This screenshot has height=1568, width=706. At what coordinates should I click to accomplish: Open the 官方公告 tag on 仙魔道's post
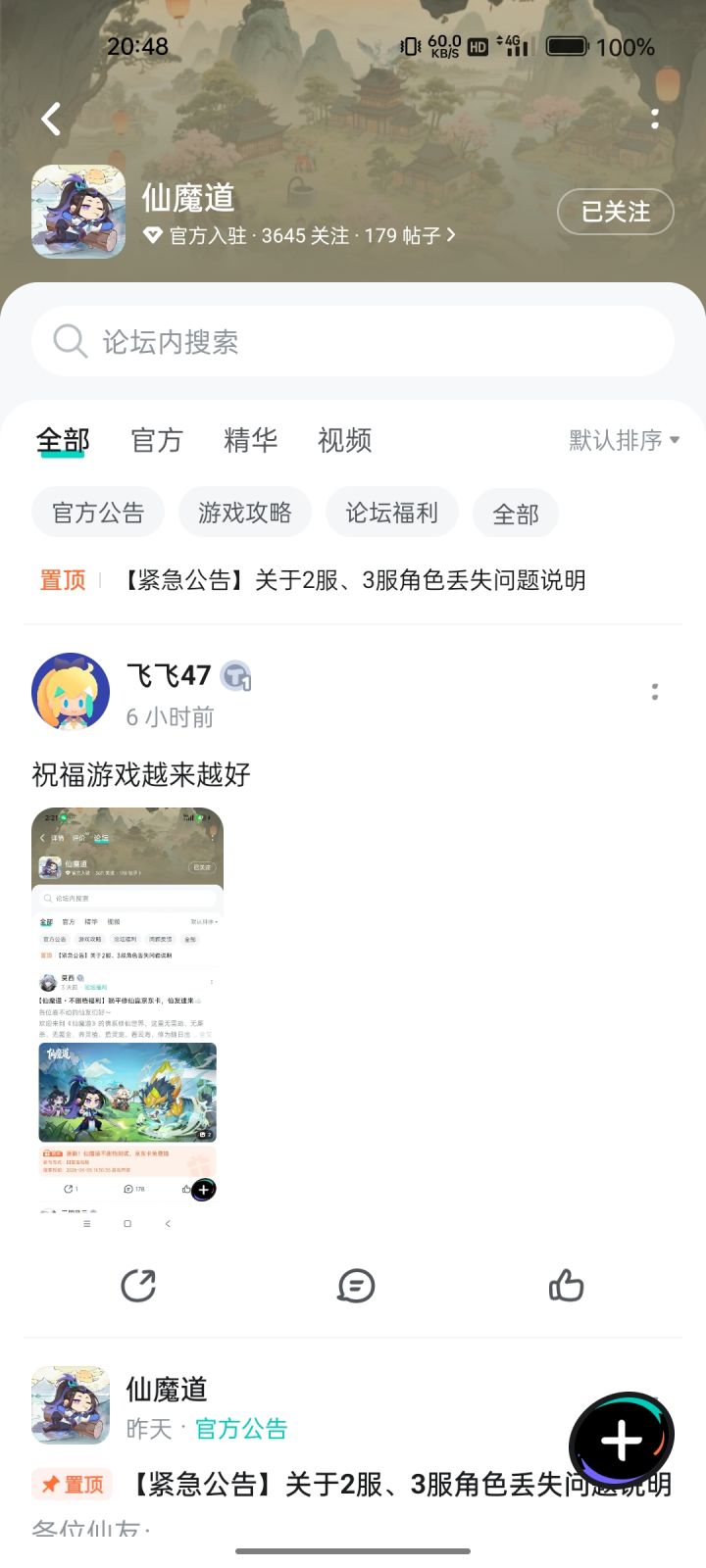239,1429
